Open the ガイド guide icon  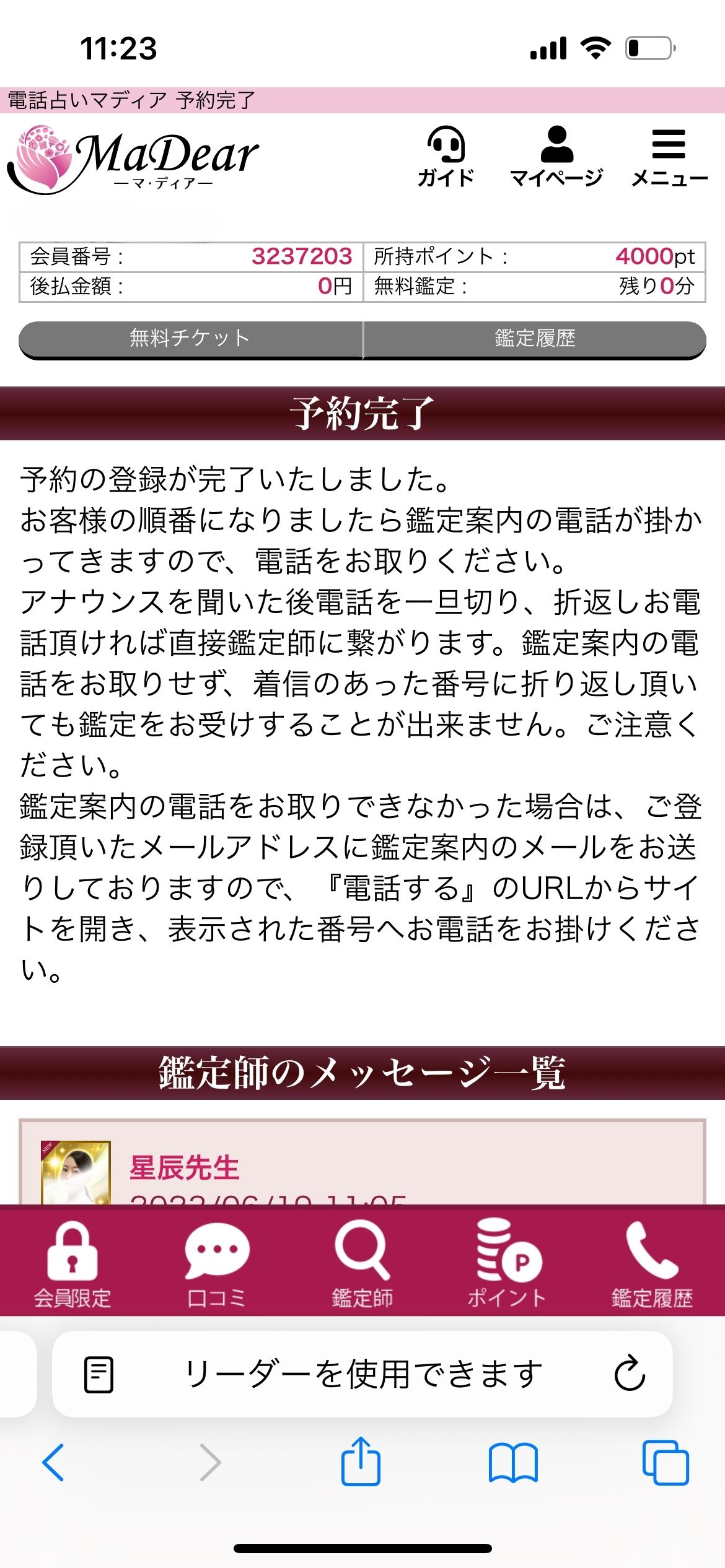coord(446,156)
